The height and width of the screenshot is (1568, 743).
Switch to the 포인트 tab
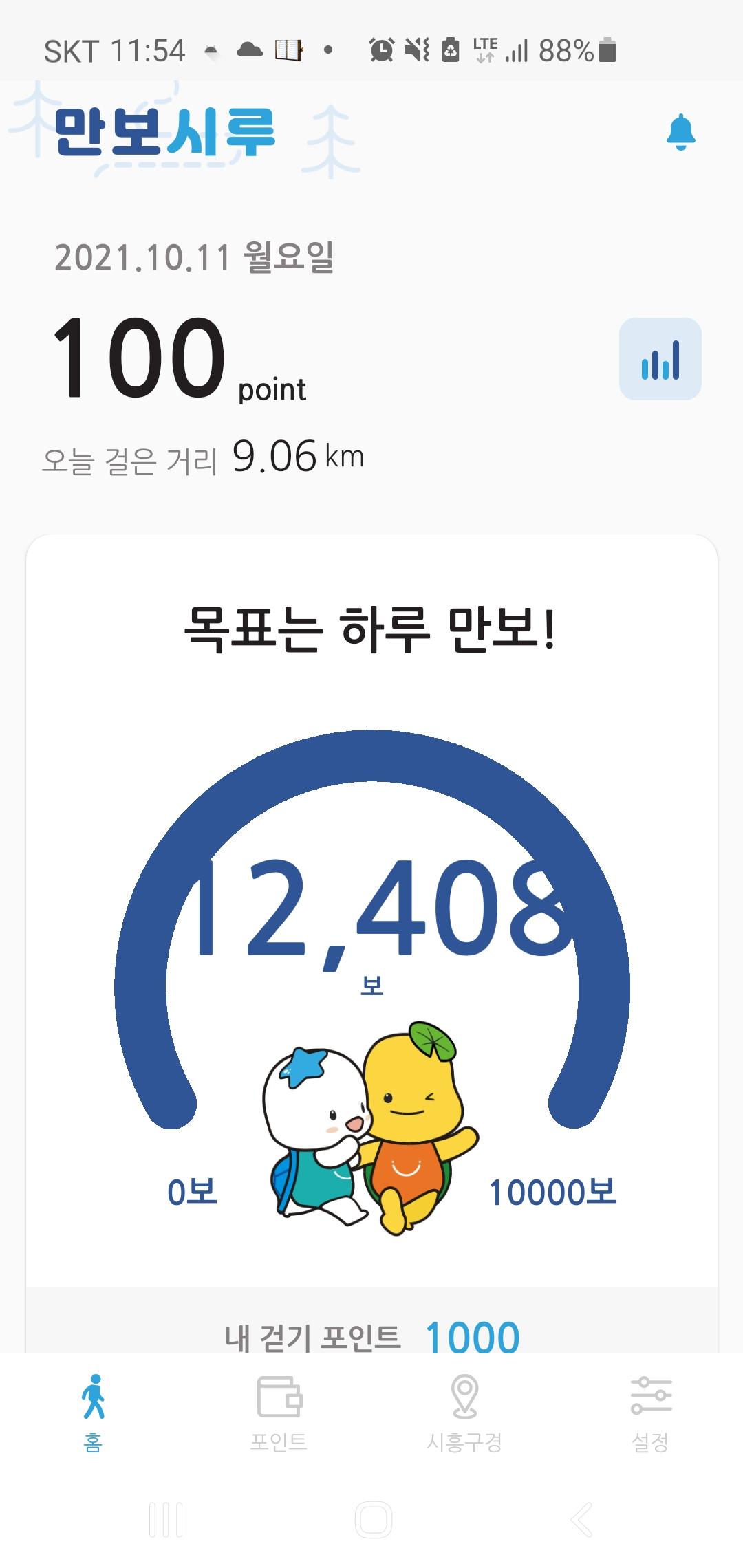click(x=279, y=1413)
